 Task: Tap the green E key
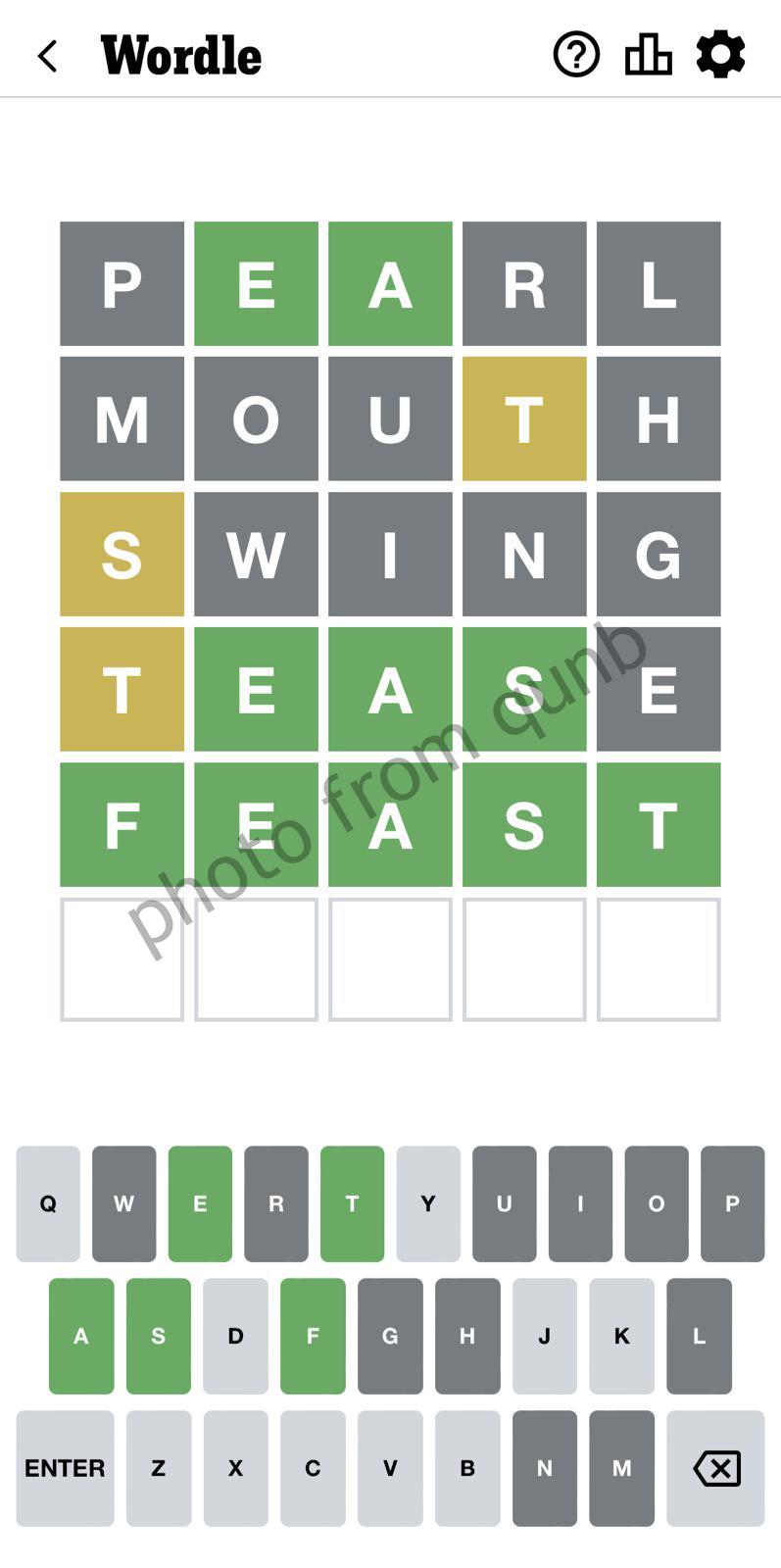coord(200,1203)
